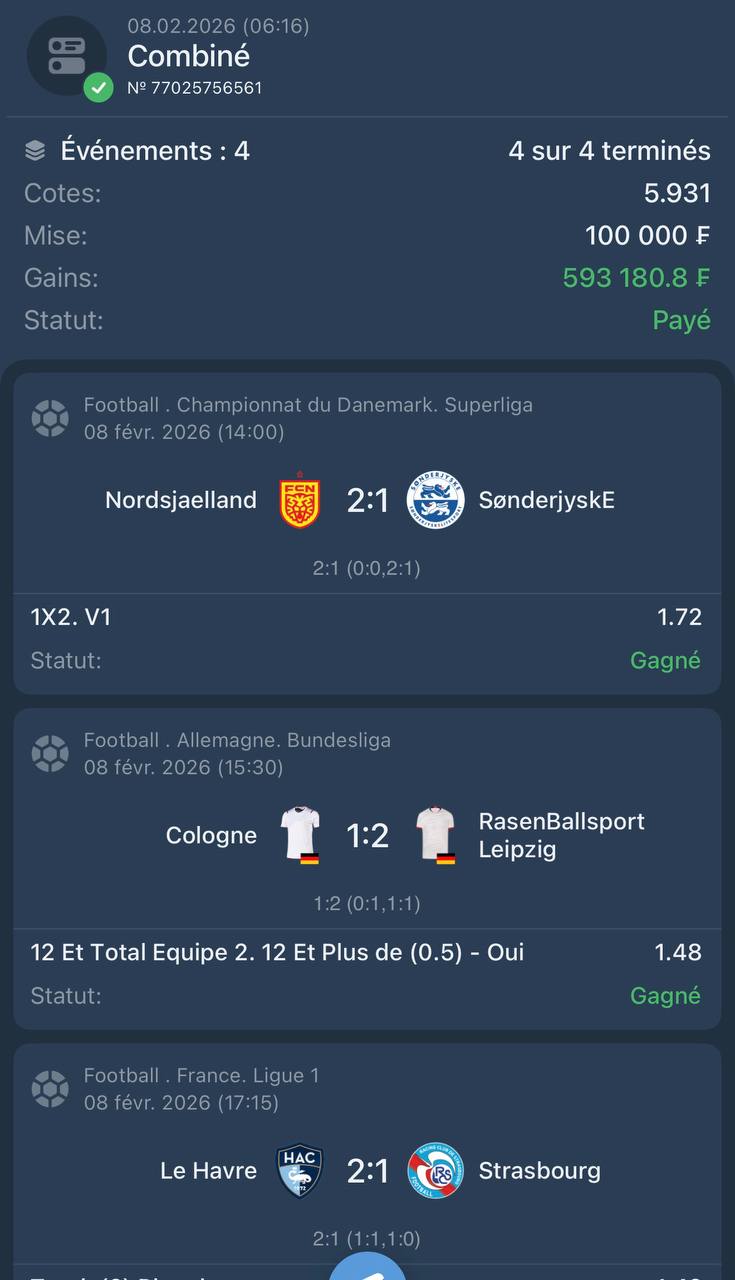Open the Cologne vs RasenBallsport Leipzig event card

click(x=367, y=835)
